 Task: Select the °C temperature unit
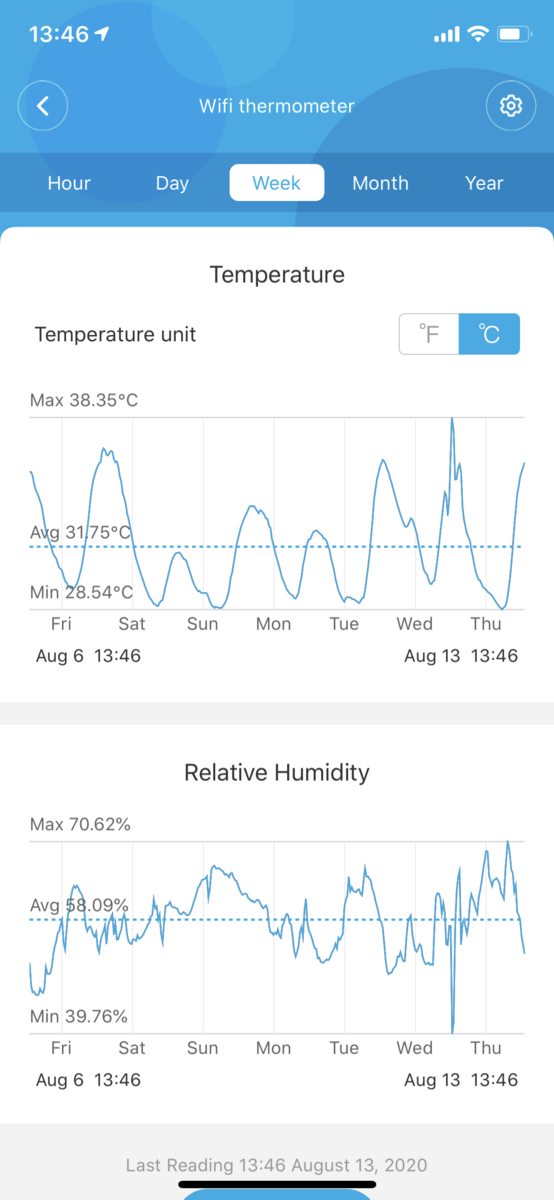(490, 334)
